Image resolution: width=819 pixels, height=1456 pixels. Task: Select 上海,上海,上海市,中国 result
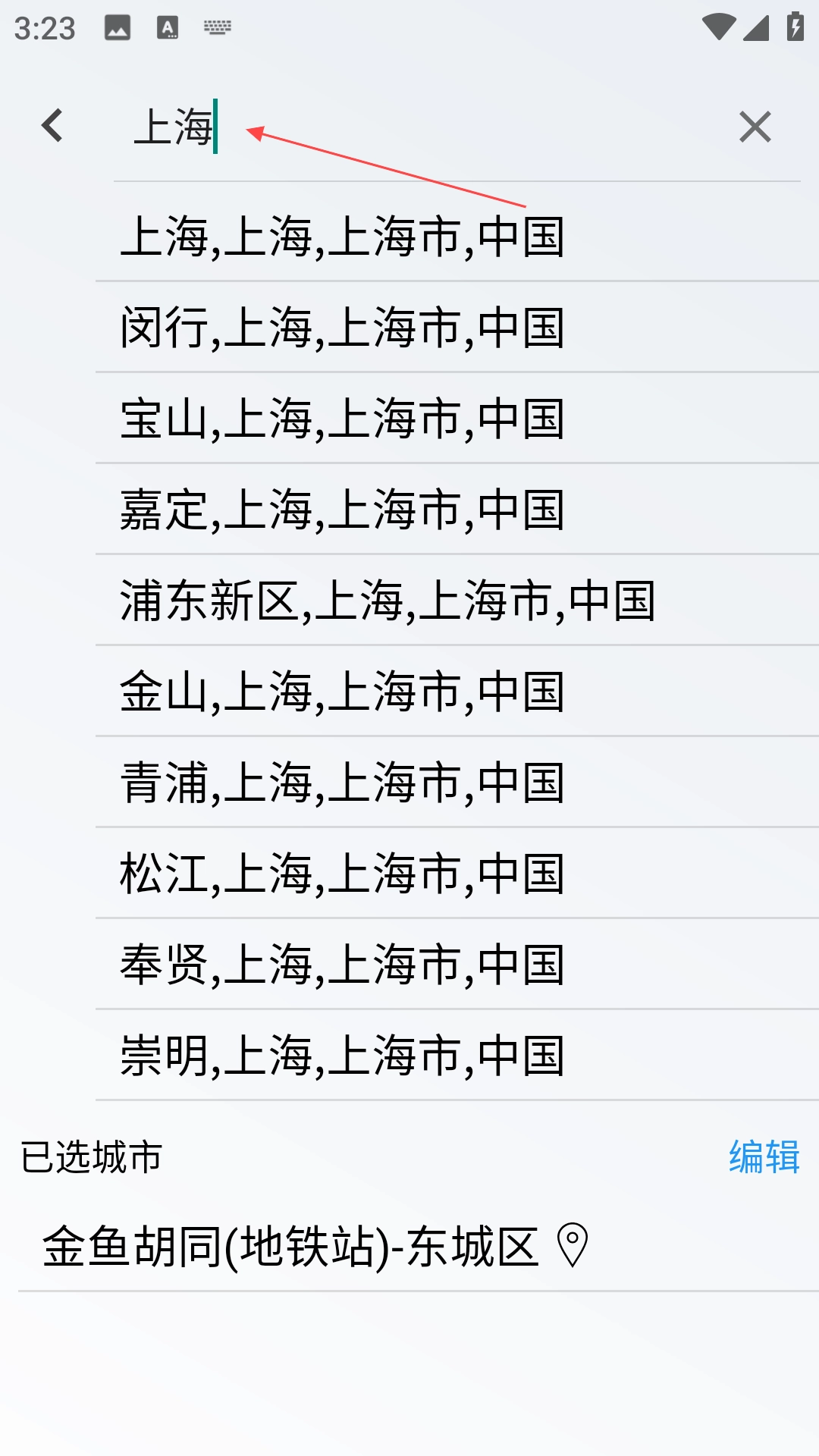[343, 237]
